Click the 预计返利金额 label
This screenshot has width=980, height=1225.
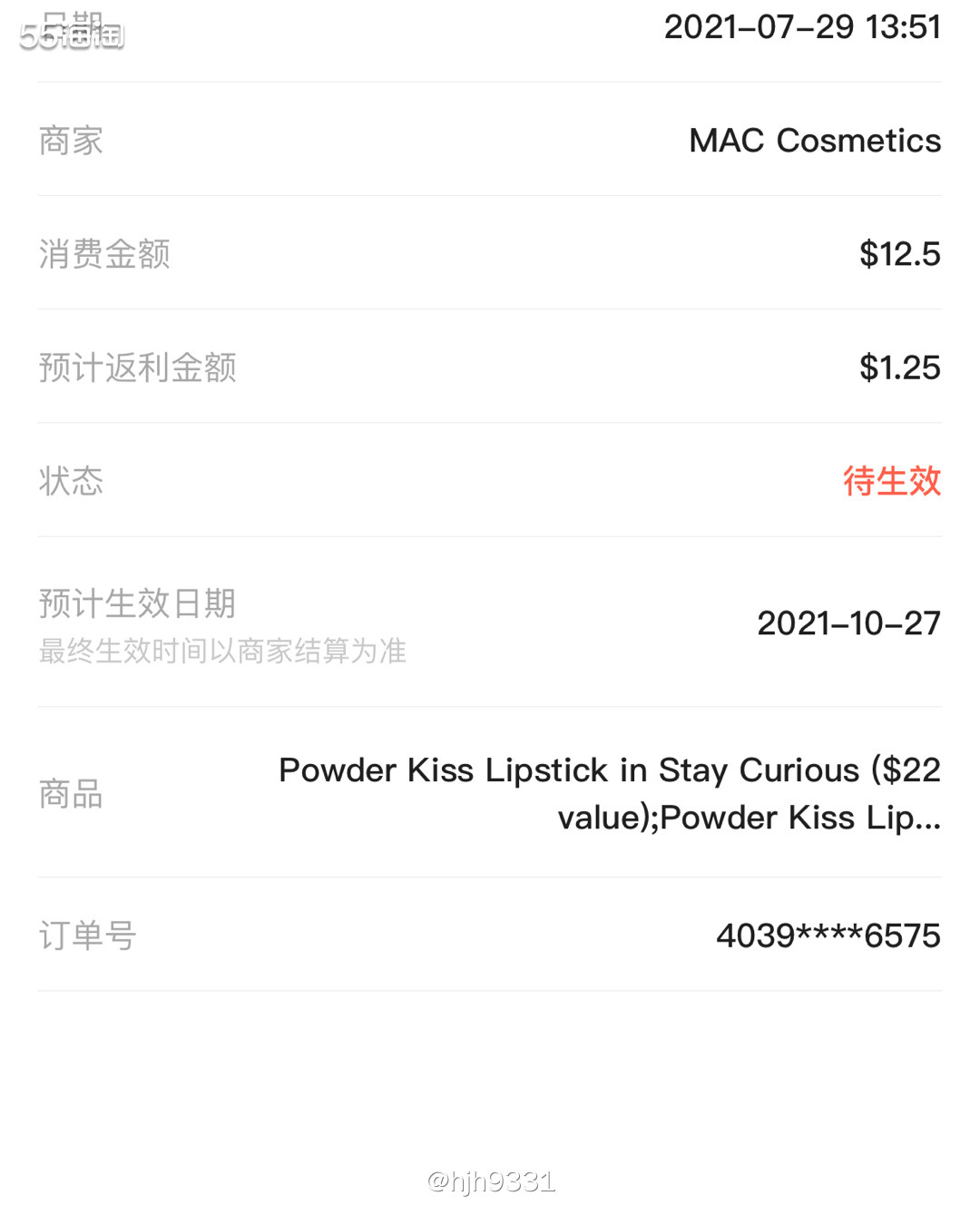tap(136, 367)
